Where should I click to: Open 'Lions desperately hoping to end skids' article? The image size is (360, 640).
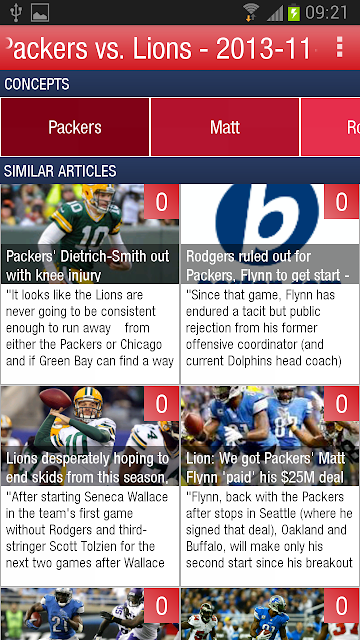point(90,486)
